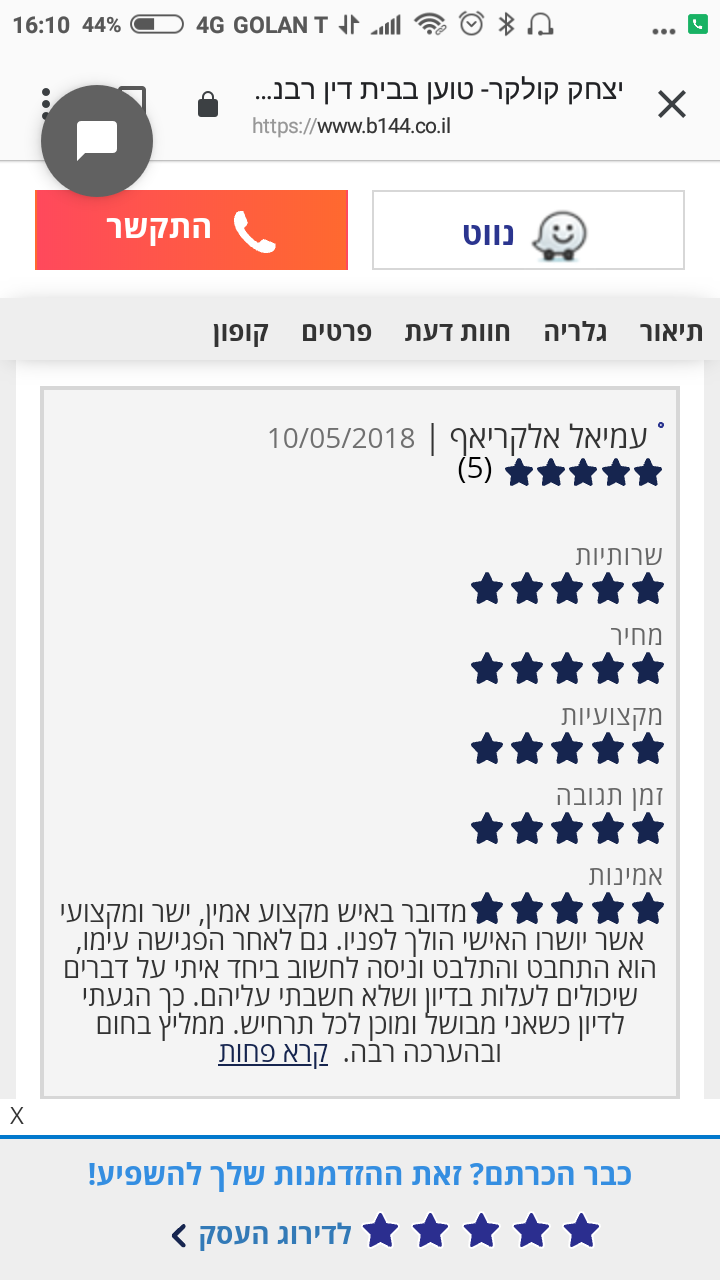Open Waze navigation with נווט button
This screenshot has width=720, height=1280.
click(x=528, y=230)
